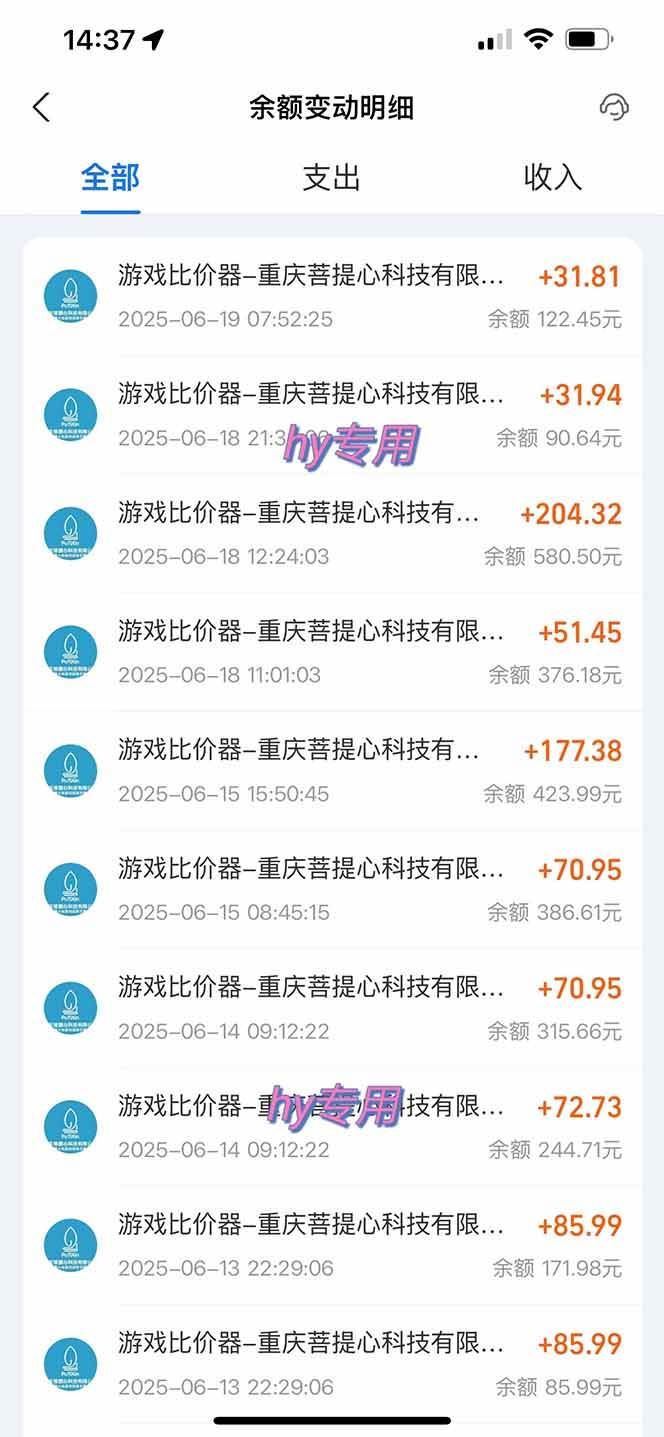Switch to the 支出 tab

click(331, 178)
